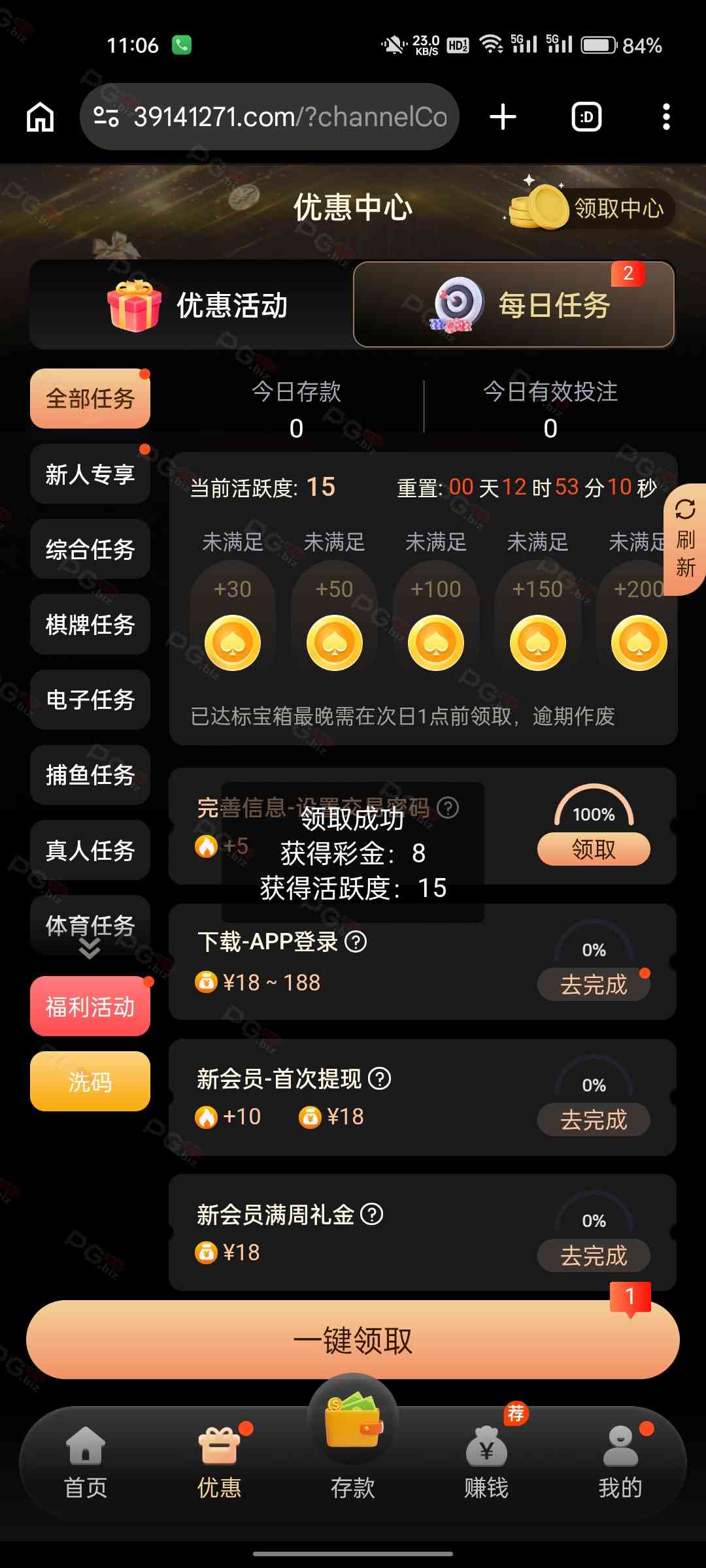Screen dimensions: 706x1568
Task: Tap the 洗码 button
Action: [x=90, y=1081]
